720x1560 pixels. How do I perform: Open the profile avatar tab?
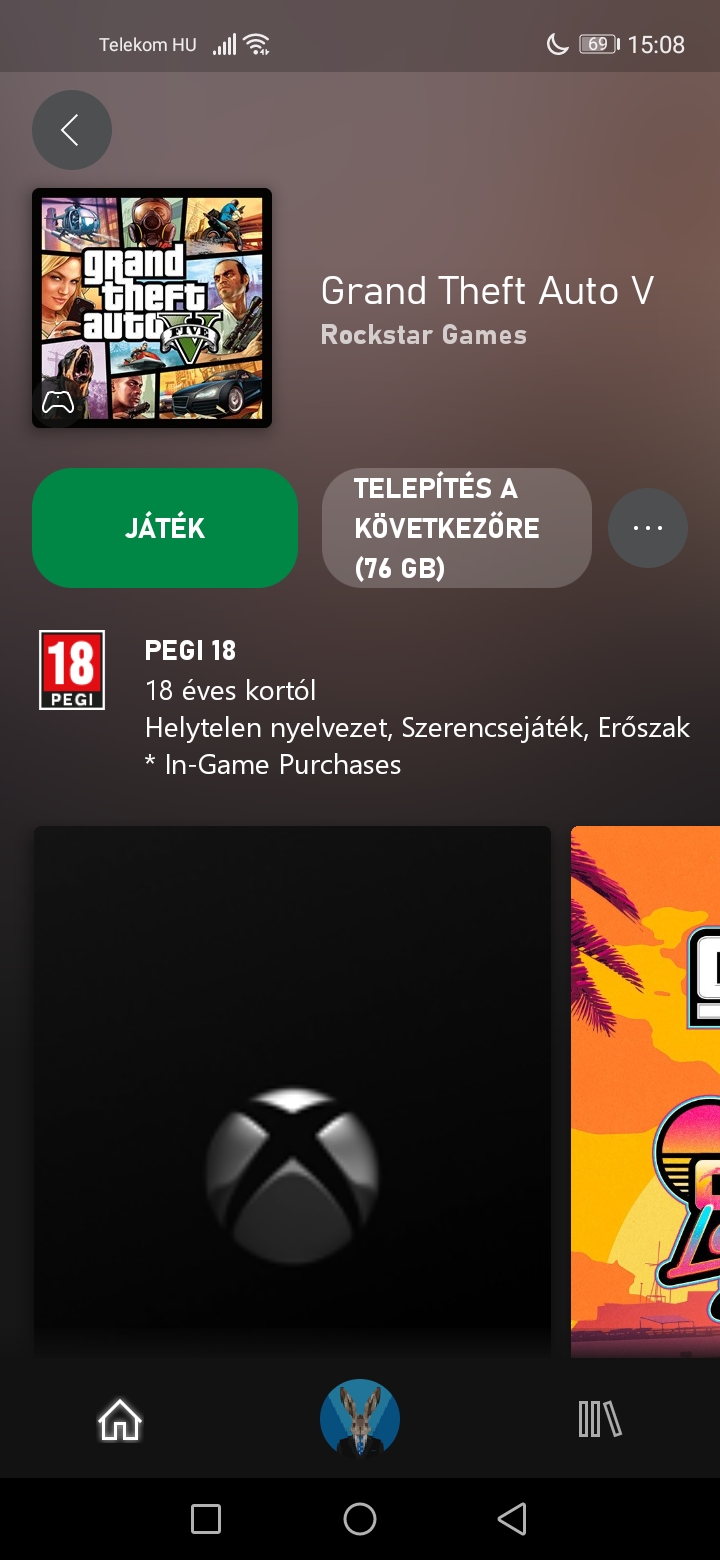[x=360, y=1419]
